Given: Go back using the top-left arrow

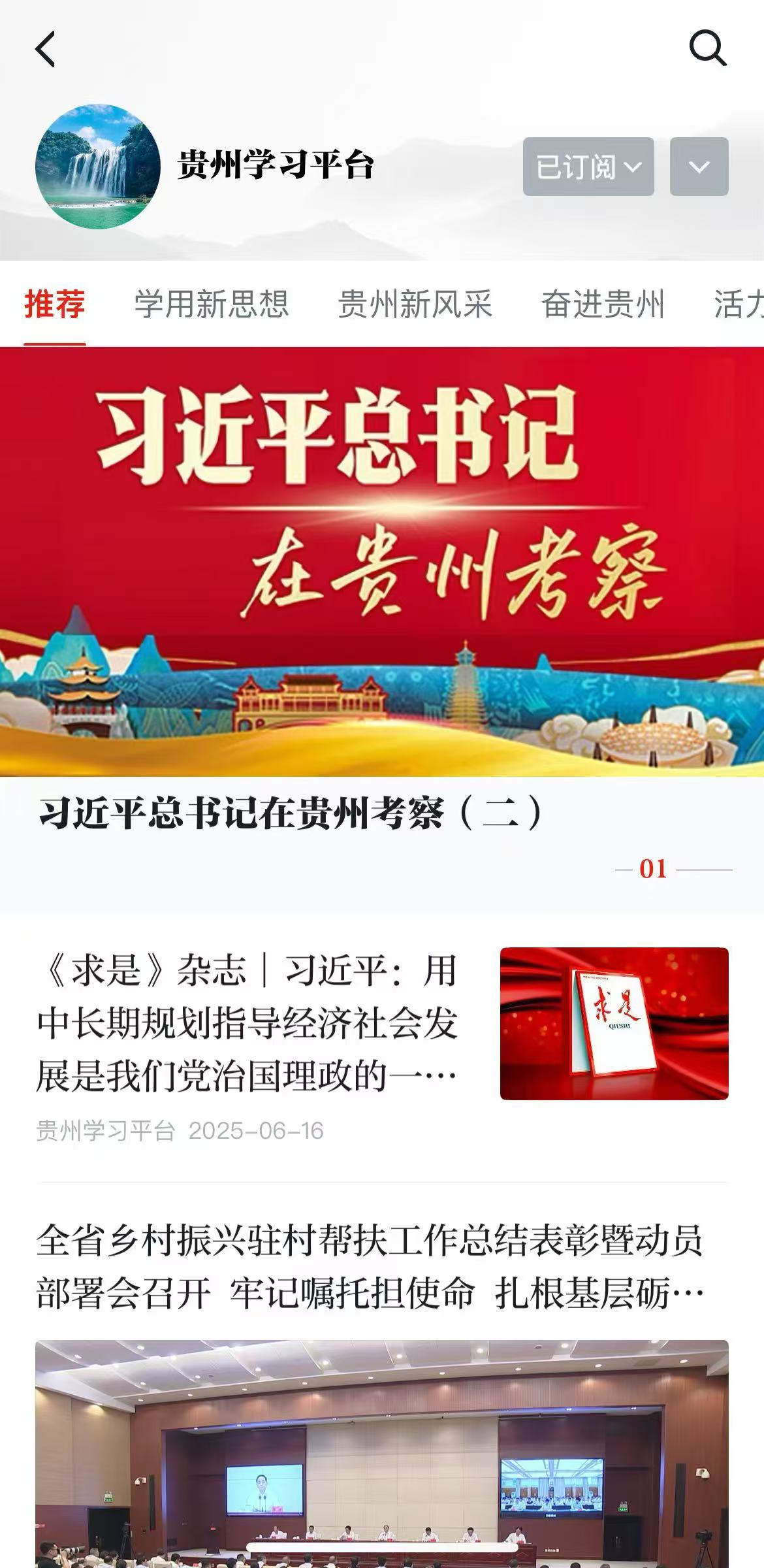Looking at the screenshot, I should 46,50.
